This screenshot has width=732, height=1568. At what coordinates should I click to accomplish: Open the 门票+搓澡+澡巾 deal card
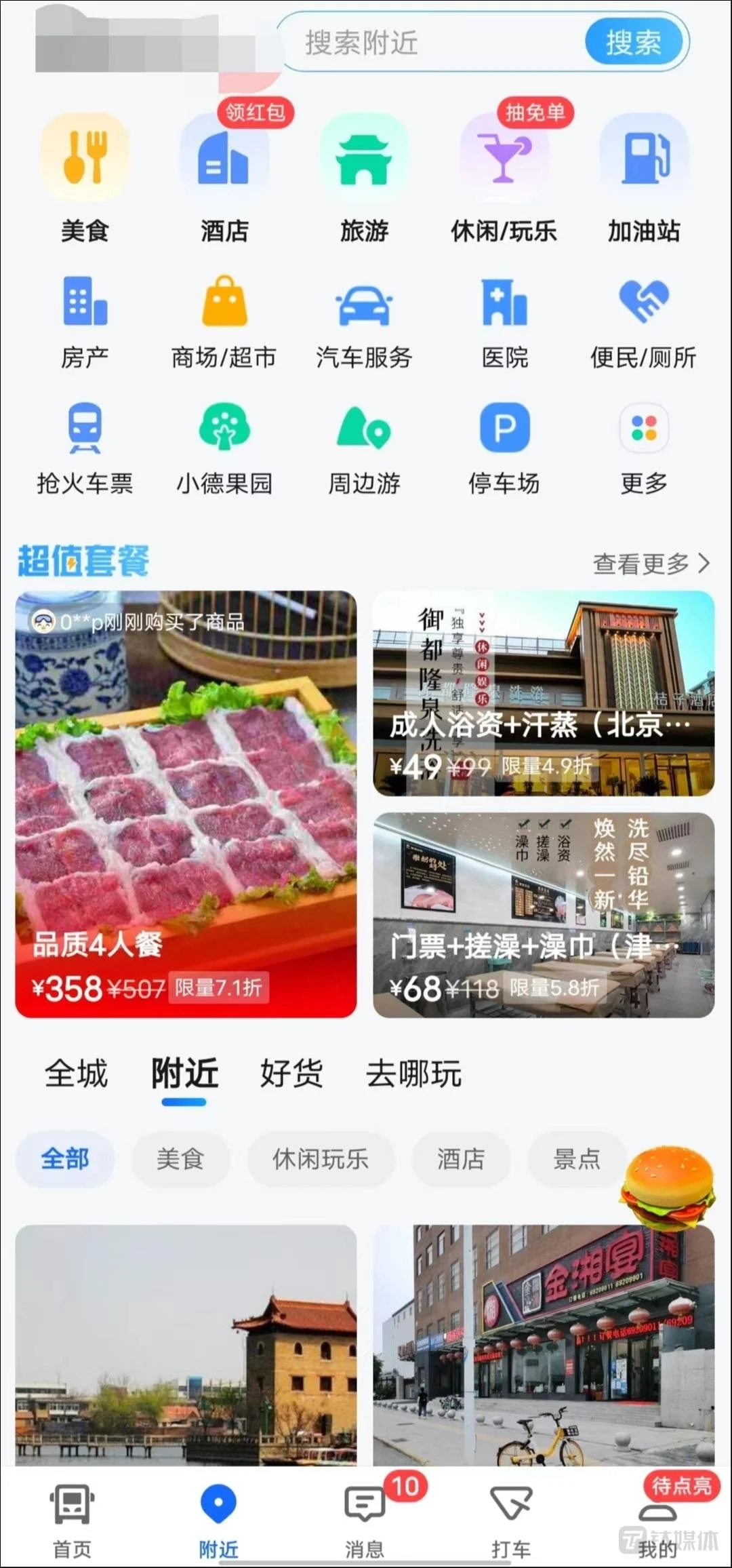tap(544, 915)
